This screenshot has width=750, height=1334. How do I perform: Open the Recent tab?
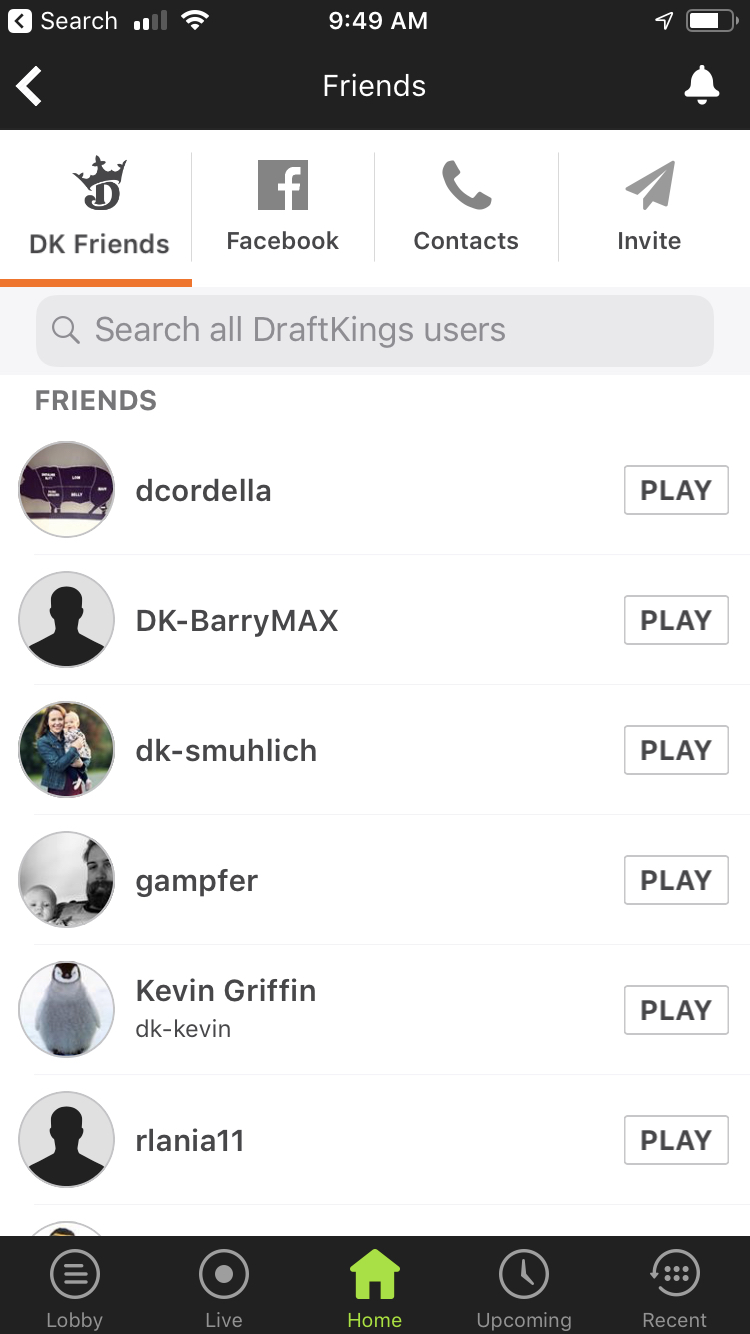(x=674, y=1288)
